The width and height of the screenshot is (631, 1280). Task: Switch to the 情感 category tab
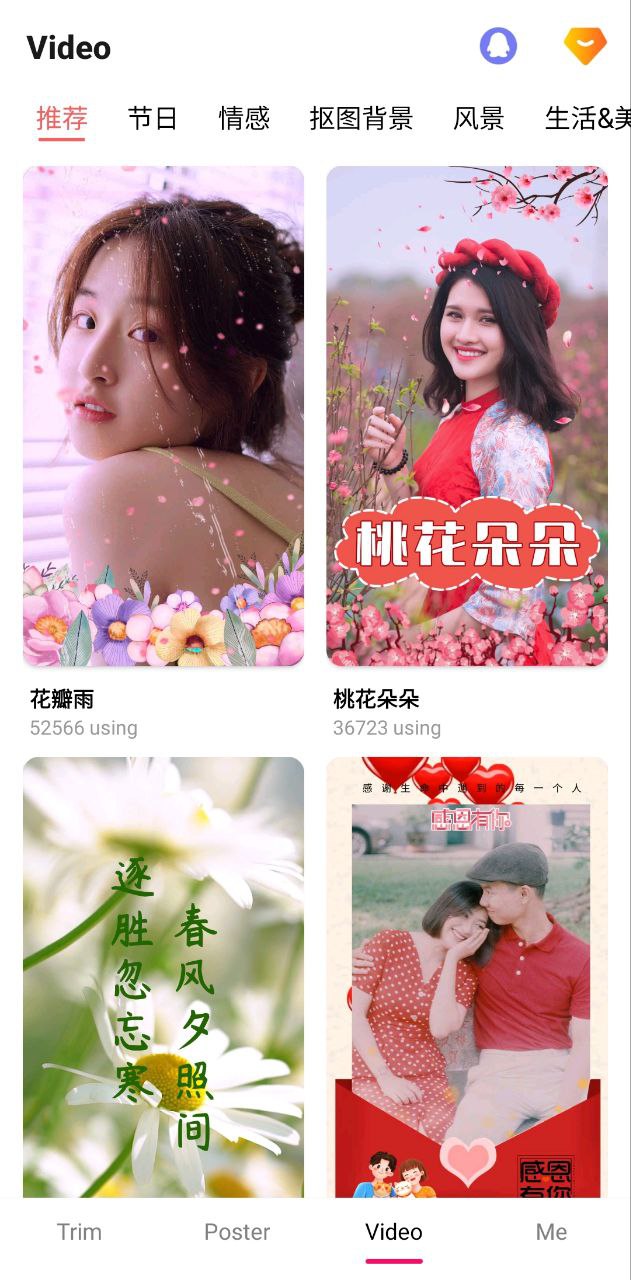244,118
